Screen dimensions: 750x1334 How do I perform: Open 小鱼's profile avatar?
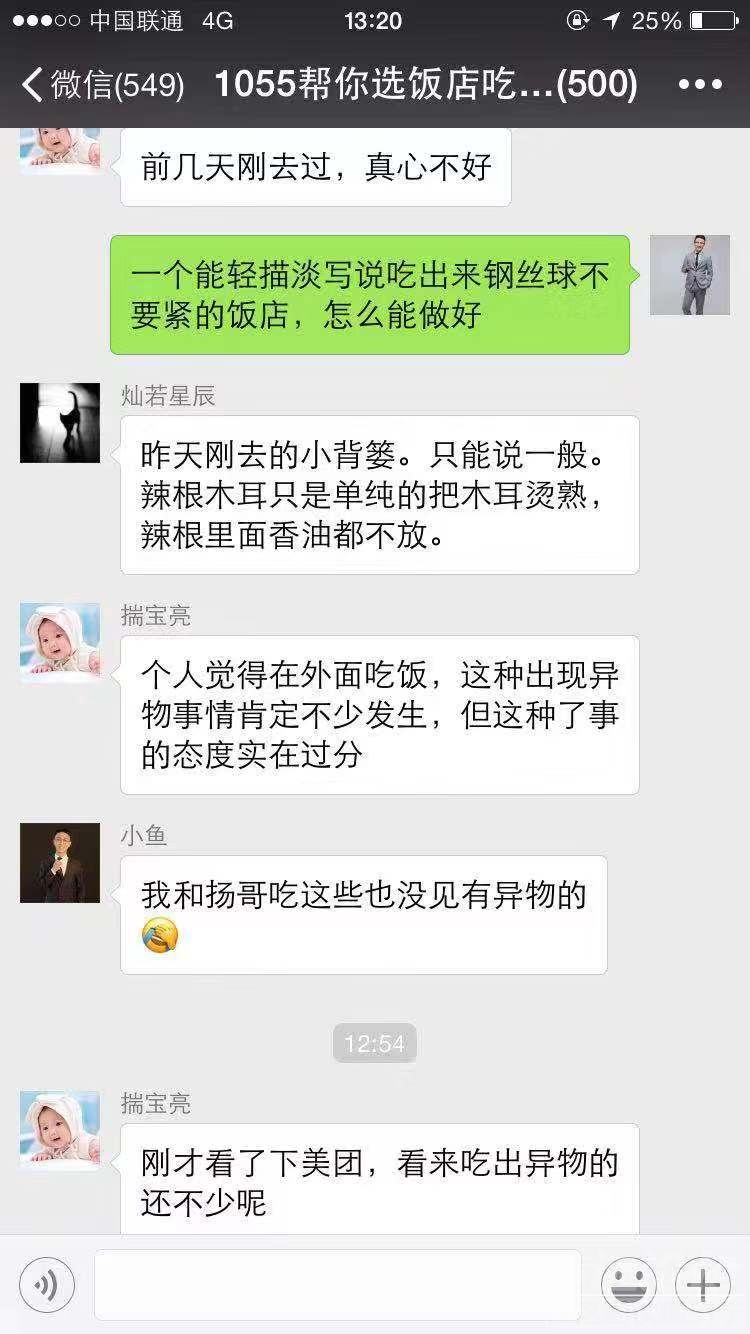coord(60,863)
